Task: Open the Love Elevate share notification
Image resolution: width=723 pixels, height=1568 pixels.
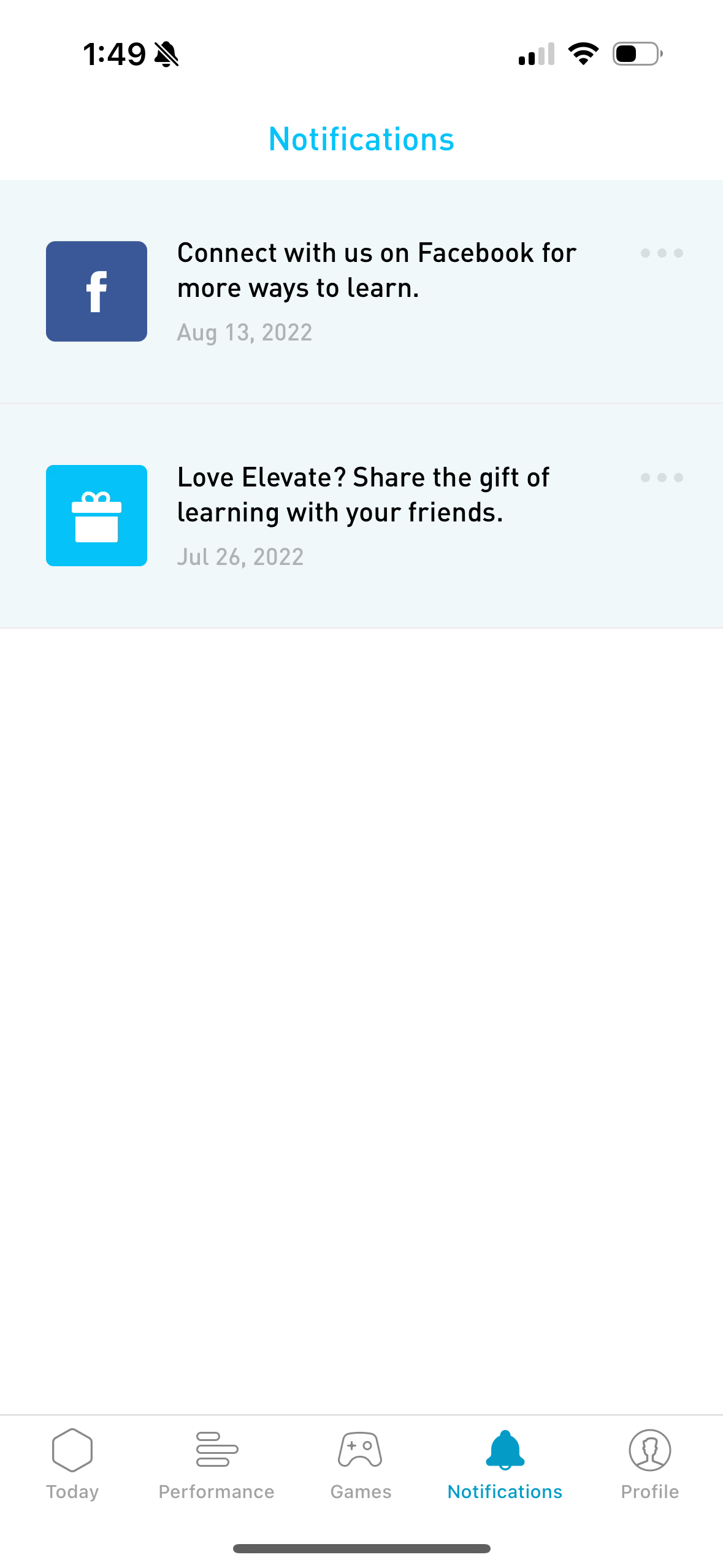Action: tap(364, 494)
